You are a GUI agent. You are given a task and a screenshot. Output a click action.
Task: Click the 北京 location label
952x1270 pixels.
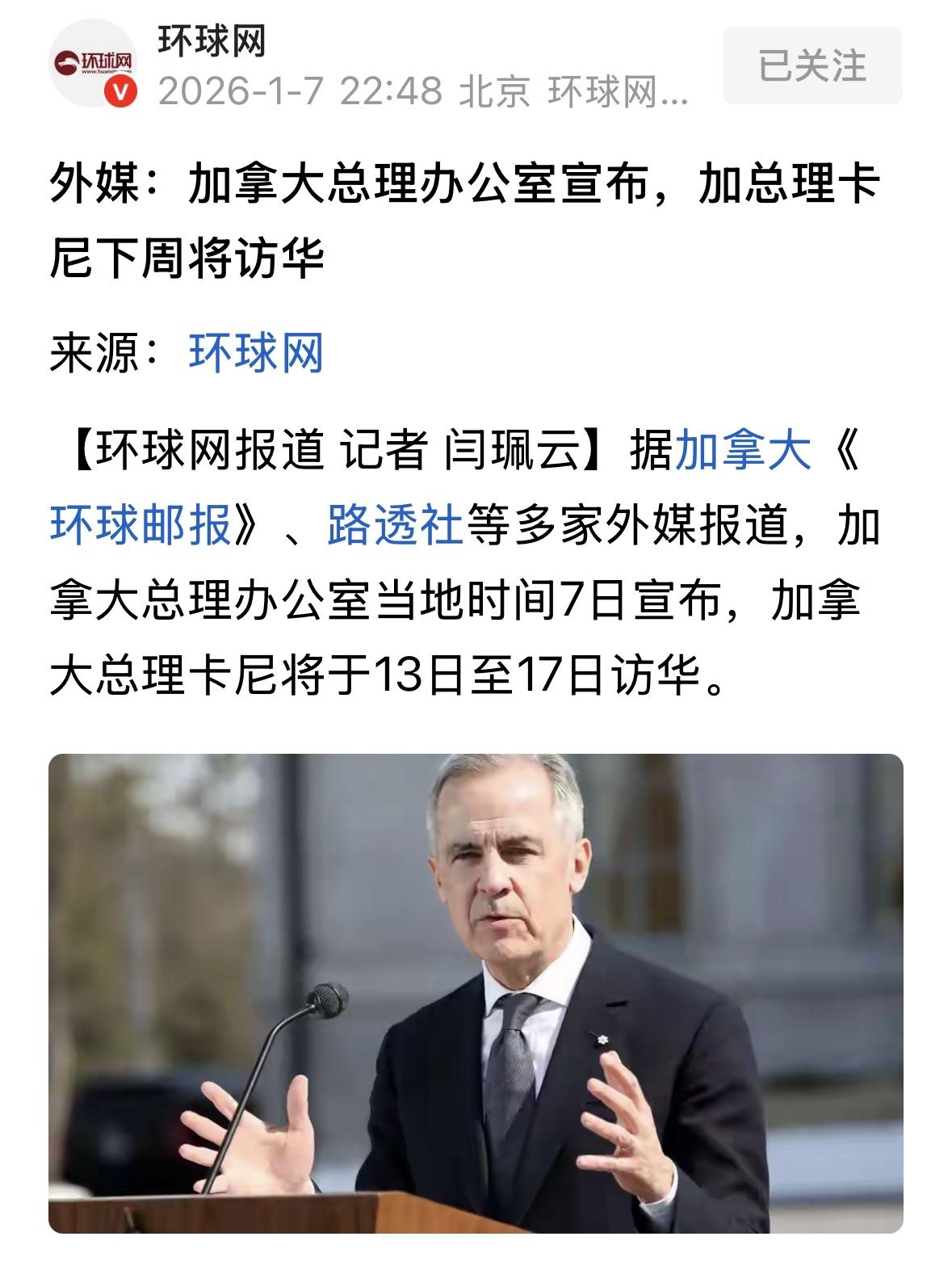click(496, 91)
